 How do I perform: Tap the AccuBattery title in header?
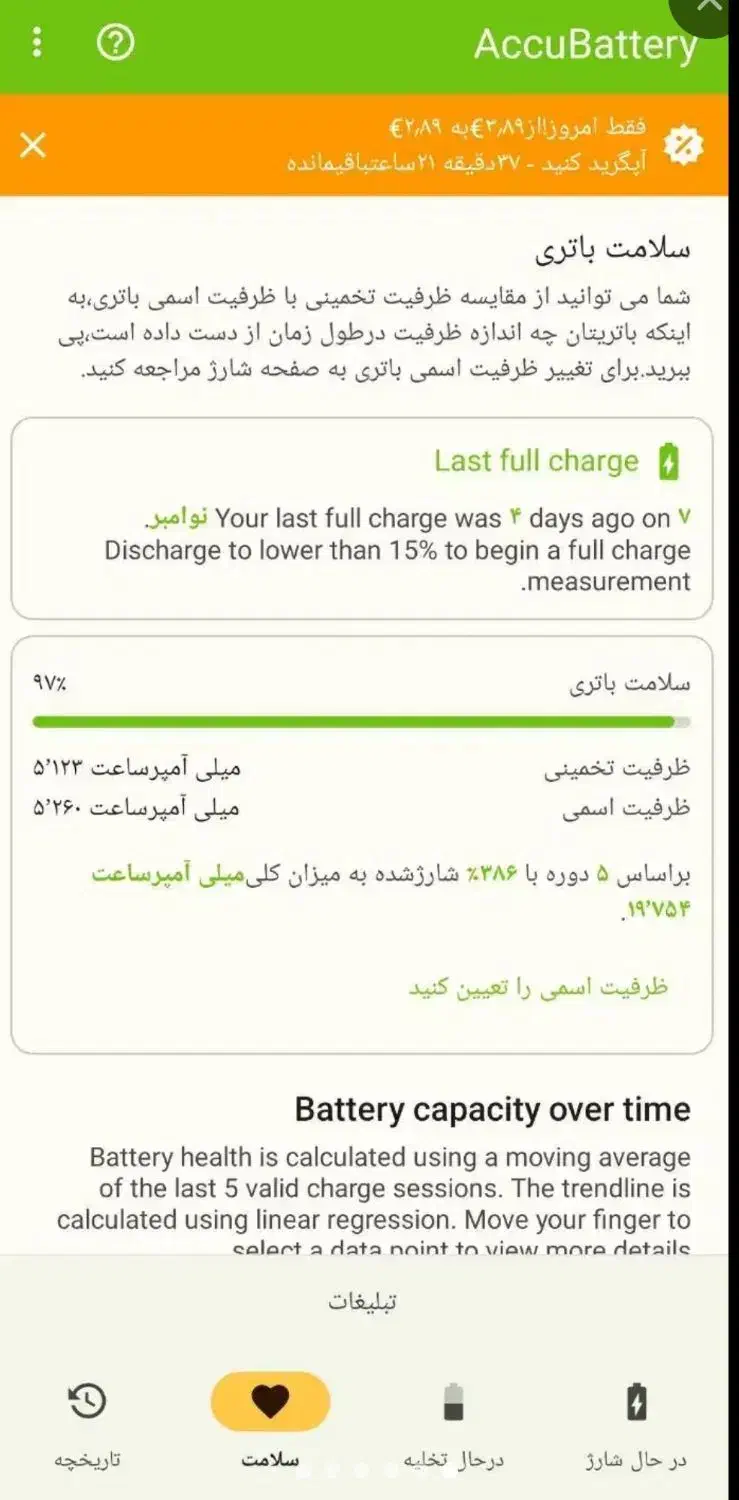[x=585, y=44]
